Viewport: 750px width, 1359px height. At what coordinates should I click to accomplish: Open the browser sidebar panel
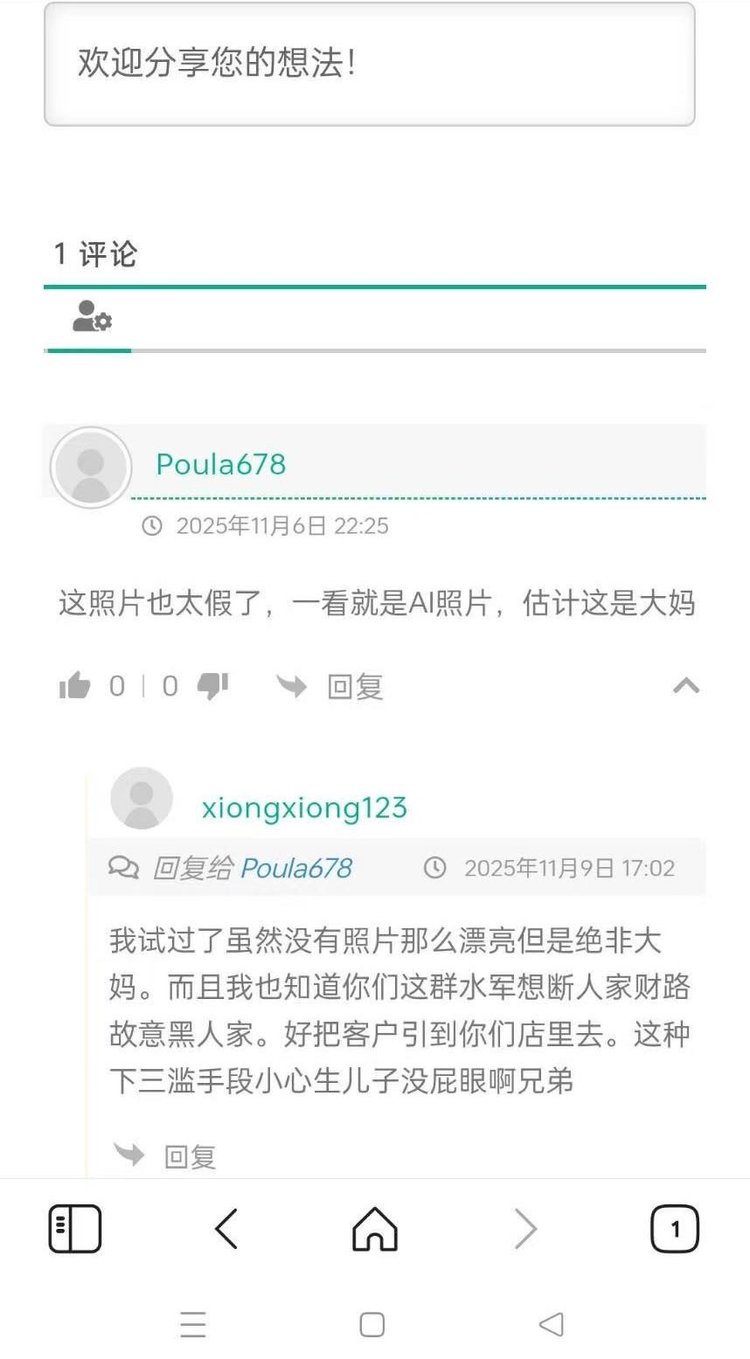click(x=75, y=1229)
